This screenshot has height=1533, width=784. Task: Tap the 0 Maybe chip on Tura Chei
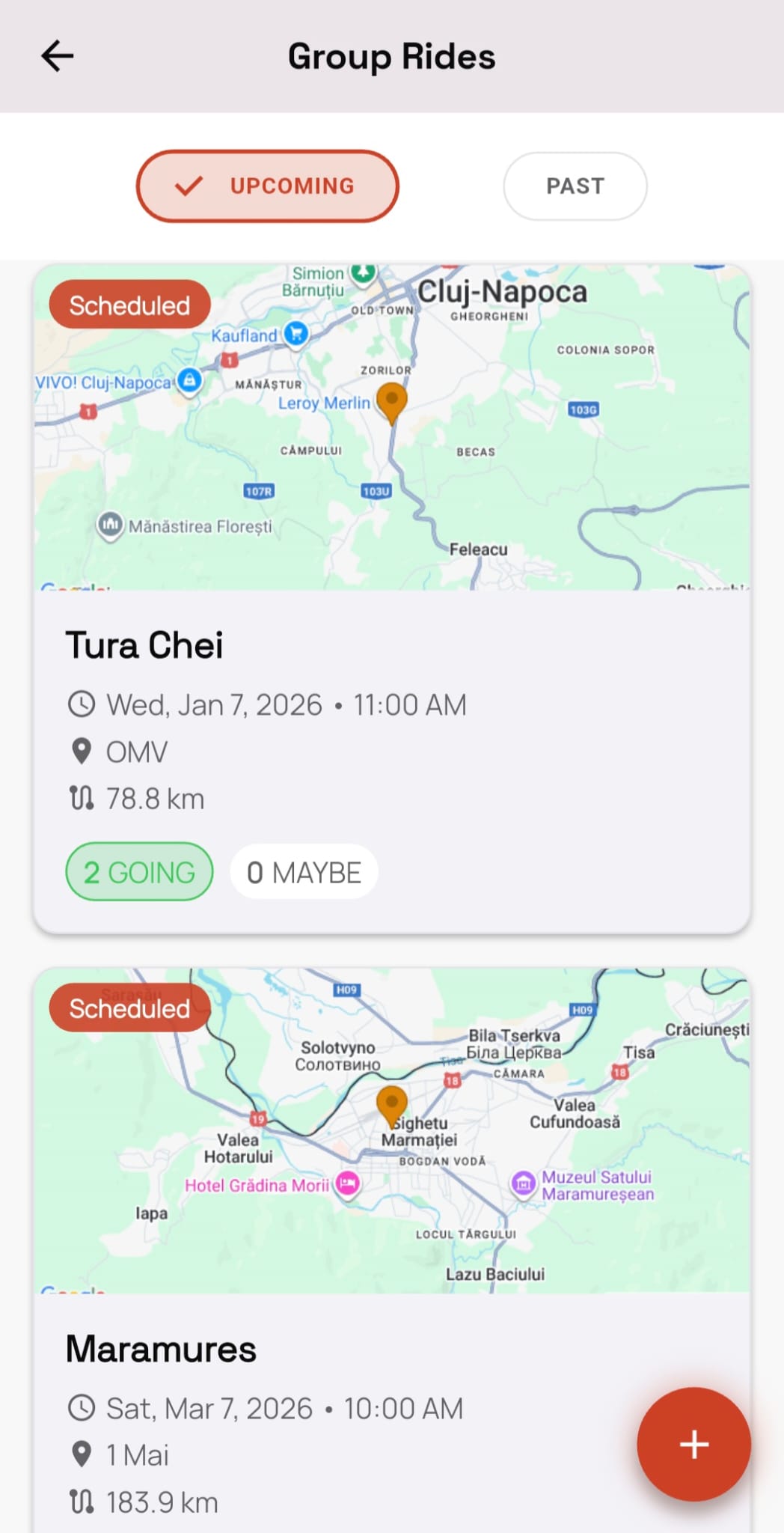coord(304,872)
